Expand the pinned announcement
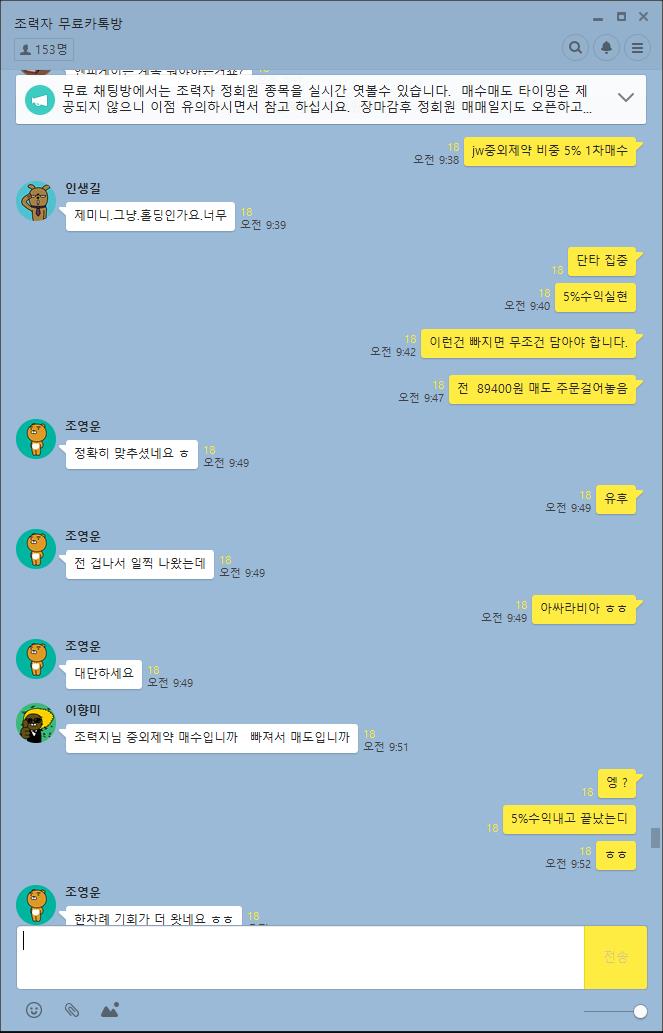This screenshot has width=663, height=1033. click(x=627, y=97)
